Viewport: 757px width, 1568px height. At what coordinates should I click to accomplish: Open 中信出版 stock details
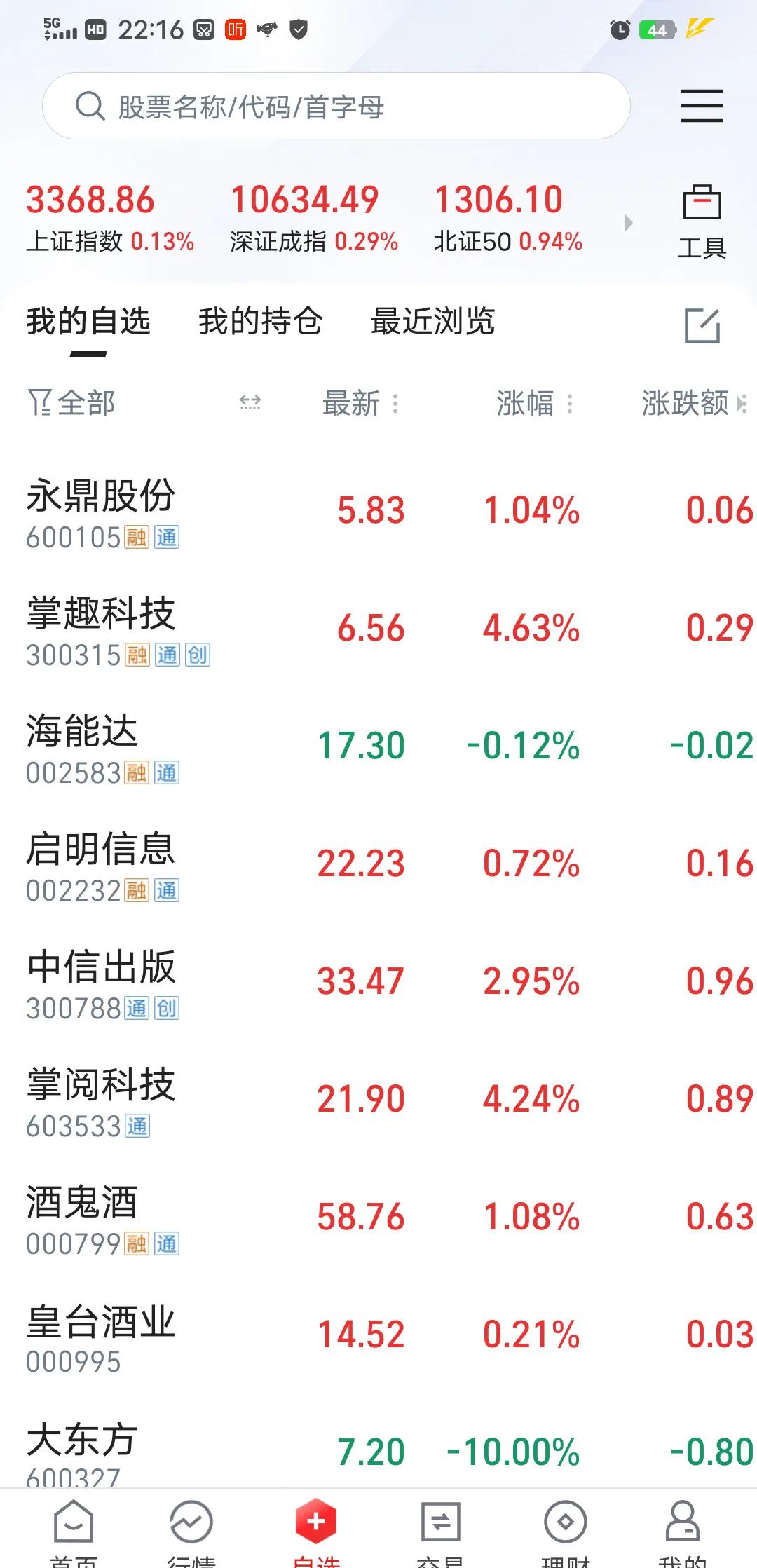(x=378, y=983)
